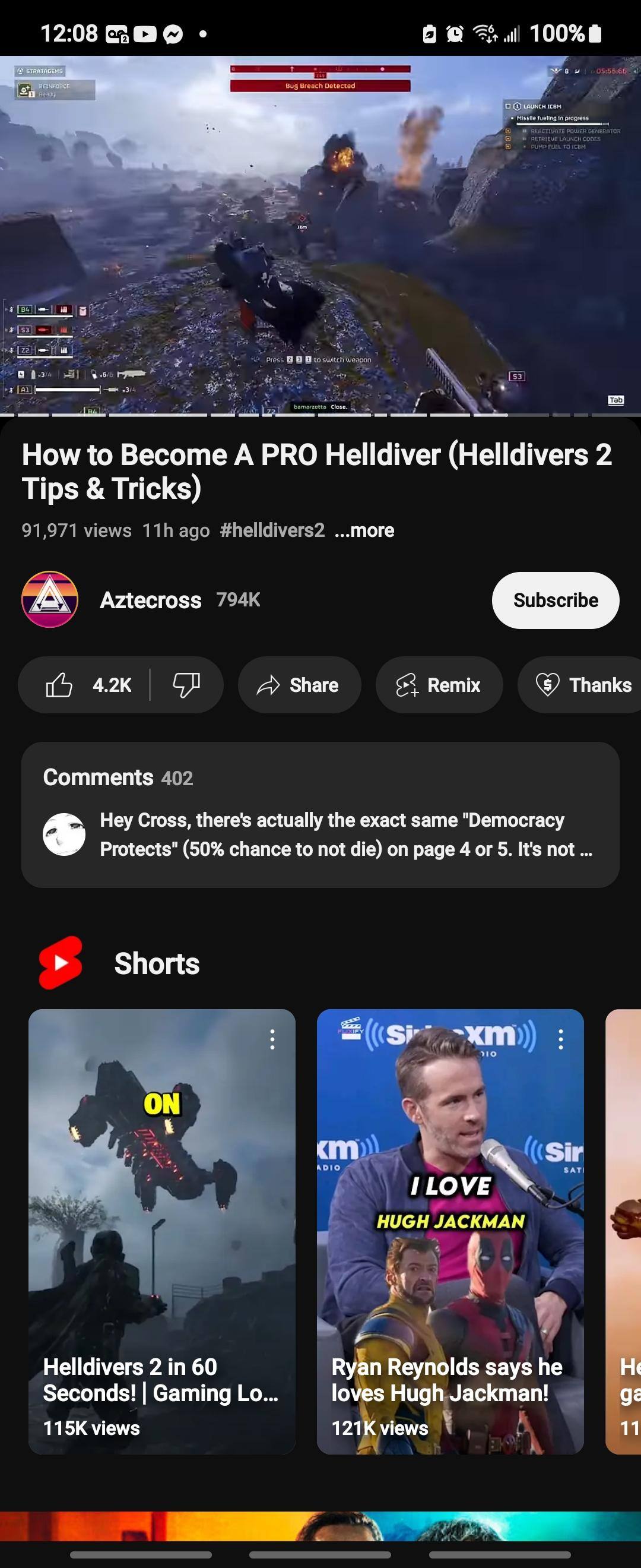This screenshot has width=641, height=1568.
Task: Tap the video player to show controls
Action: click(x=320, y=235)
